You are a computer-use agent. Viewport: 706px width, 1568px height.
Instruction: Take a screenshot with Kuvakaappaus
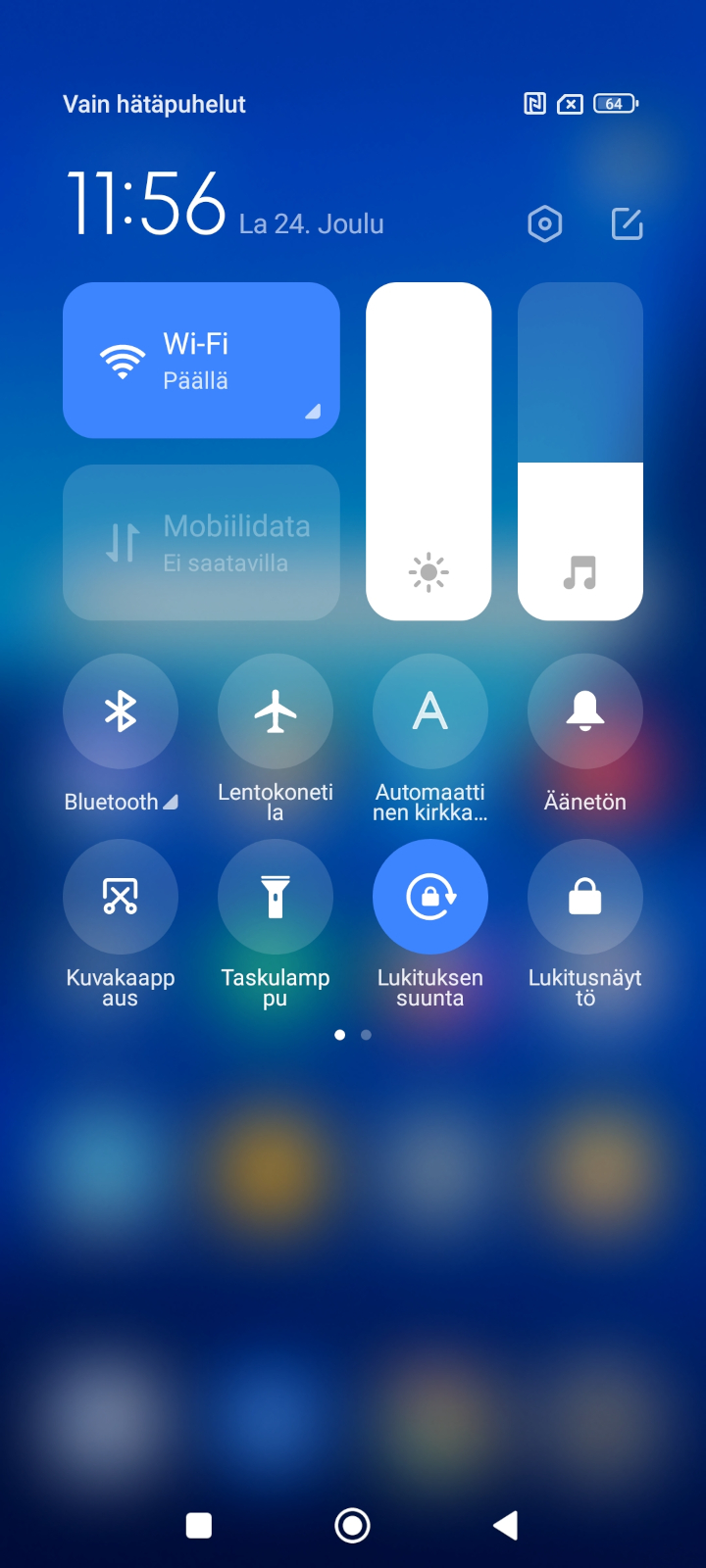(121, 897)
